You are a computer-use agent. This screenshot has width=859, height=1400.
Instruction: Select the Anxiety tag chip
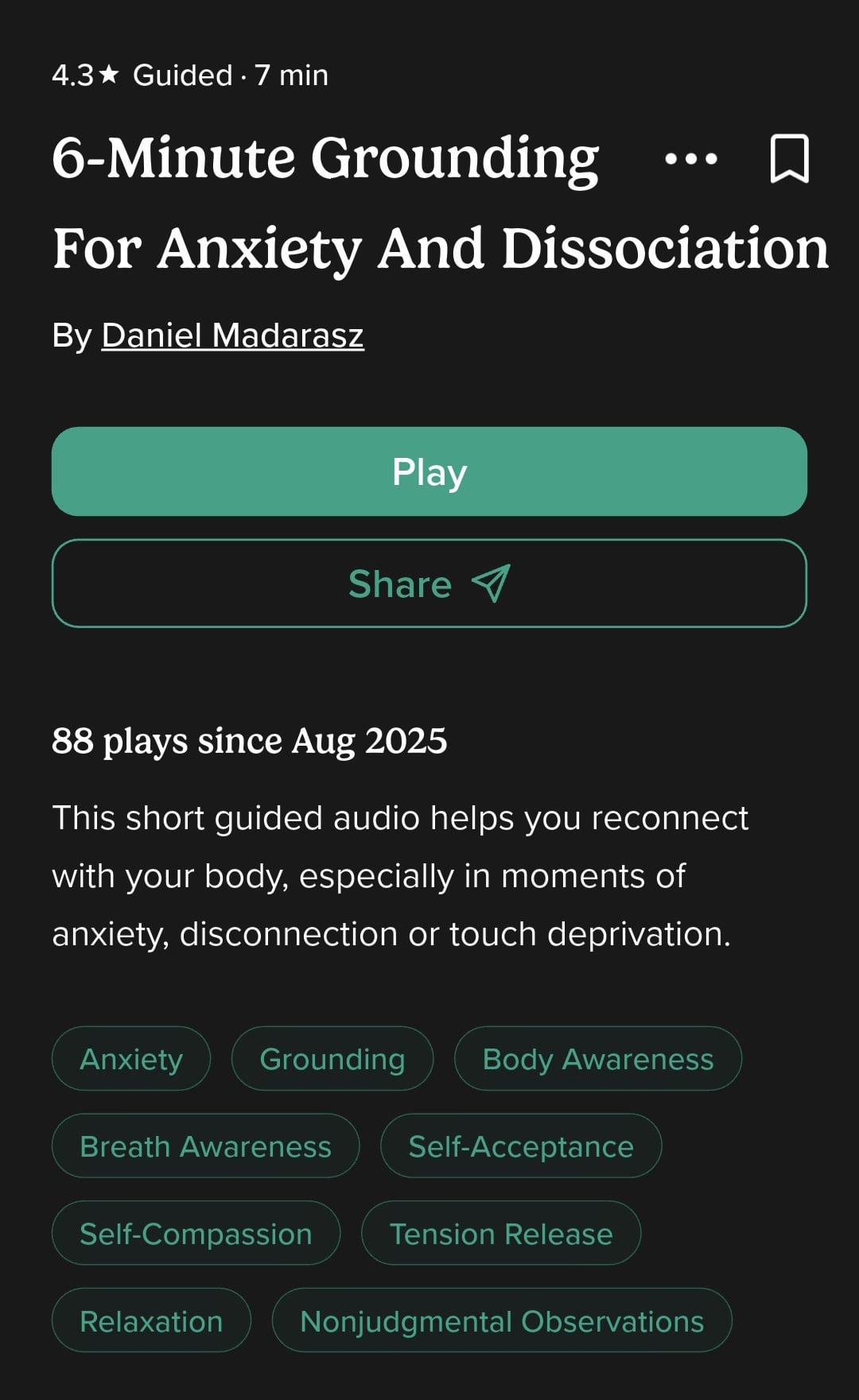pyautogui.click(x=131, y=1059)
